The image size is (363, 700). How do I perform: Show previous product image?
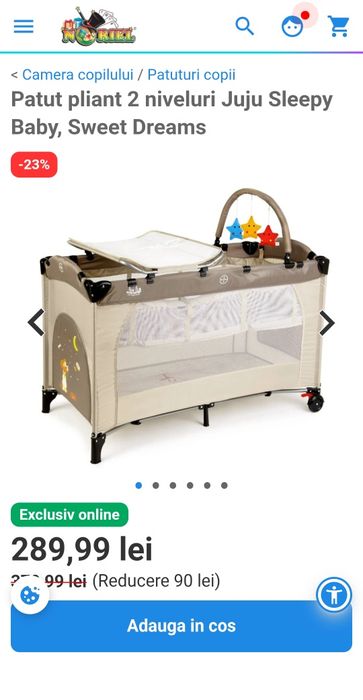36,322
